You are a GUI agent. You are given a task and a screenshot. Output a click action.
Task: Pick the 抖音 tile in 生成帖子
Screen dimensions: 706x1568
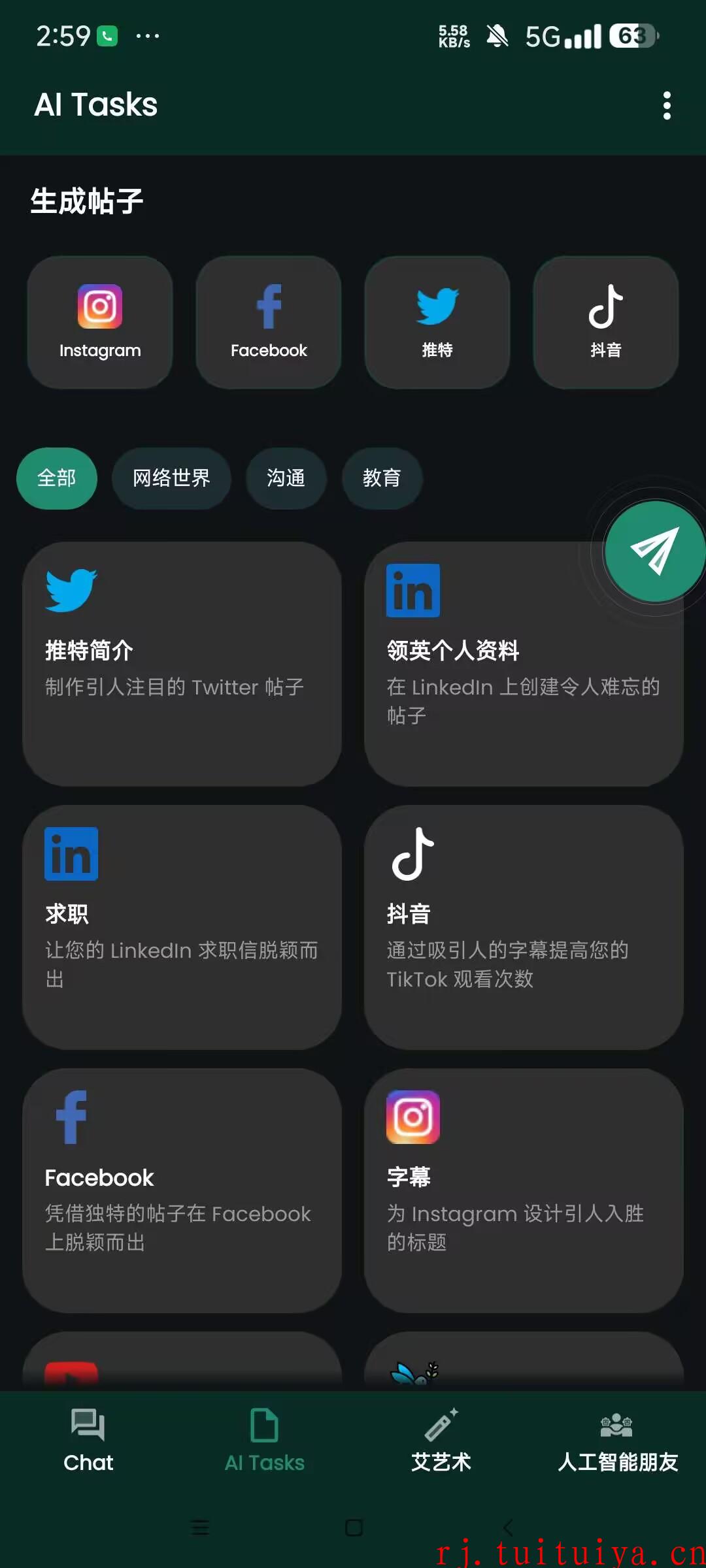[606, 322]
